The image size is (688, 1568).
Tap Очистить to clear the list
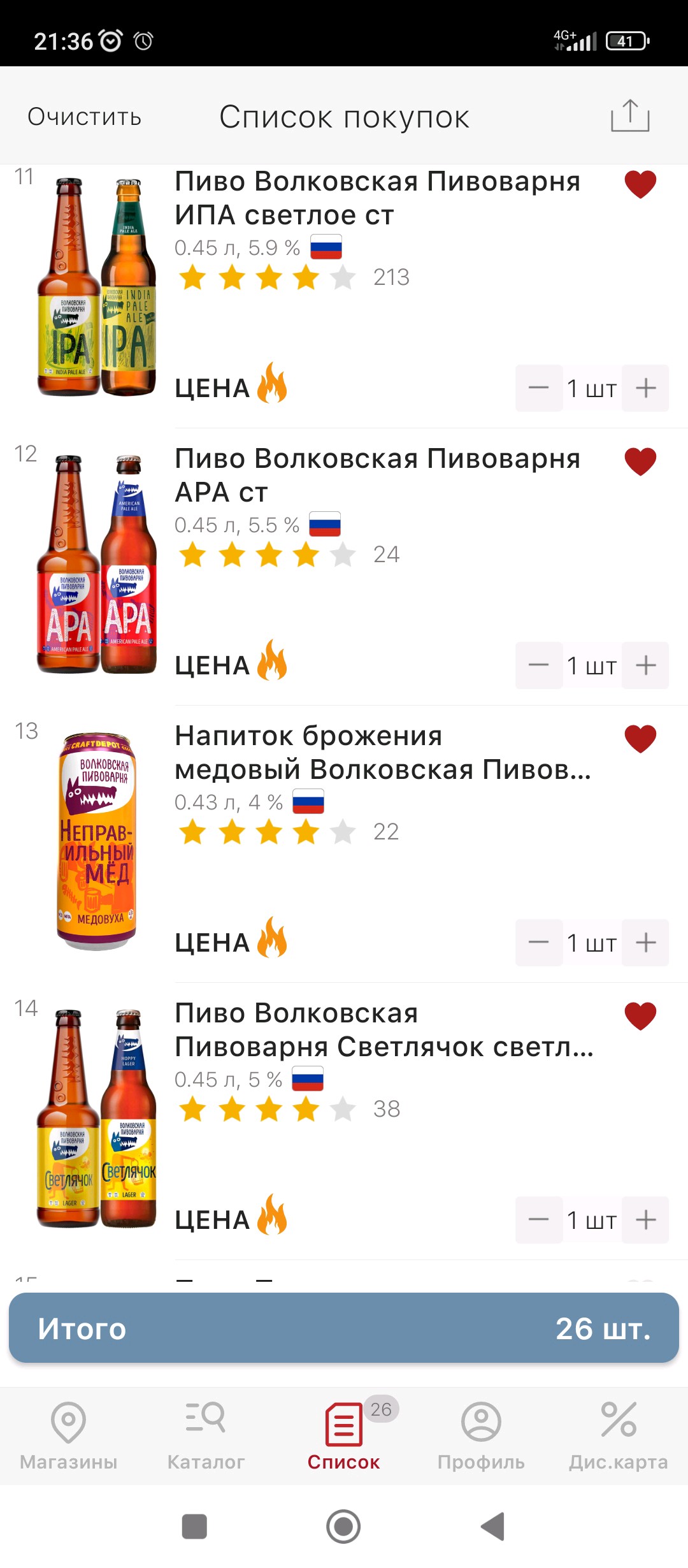click(x=84, y=117)
